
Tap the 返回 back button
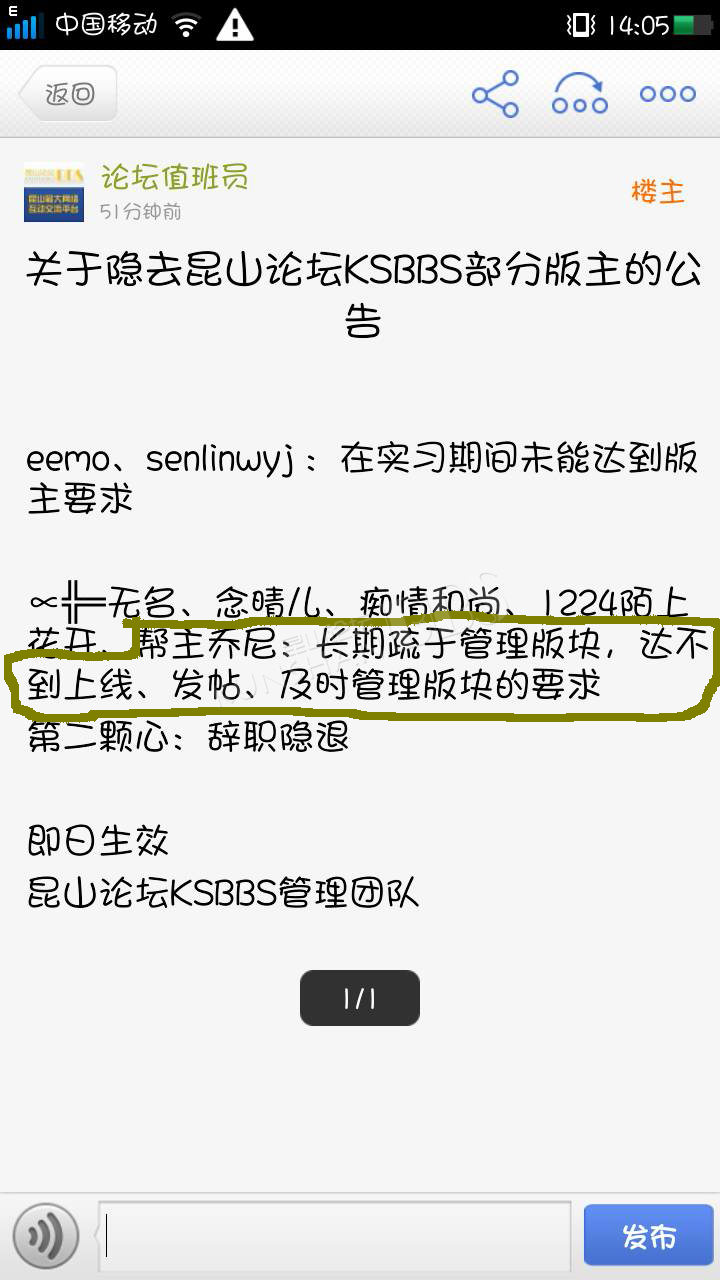pos(68,94)
